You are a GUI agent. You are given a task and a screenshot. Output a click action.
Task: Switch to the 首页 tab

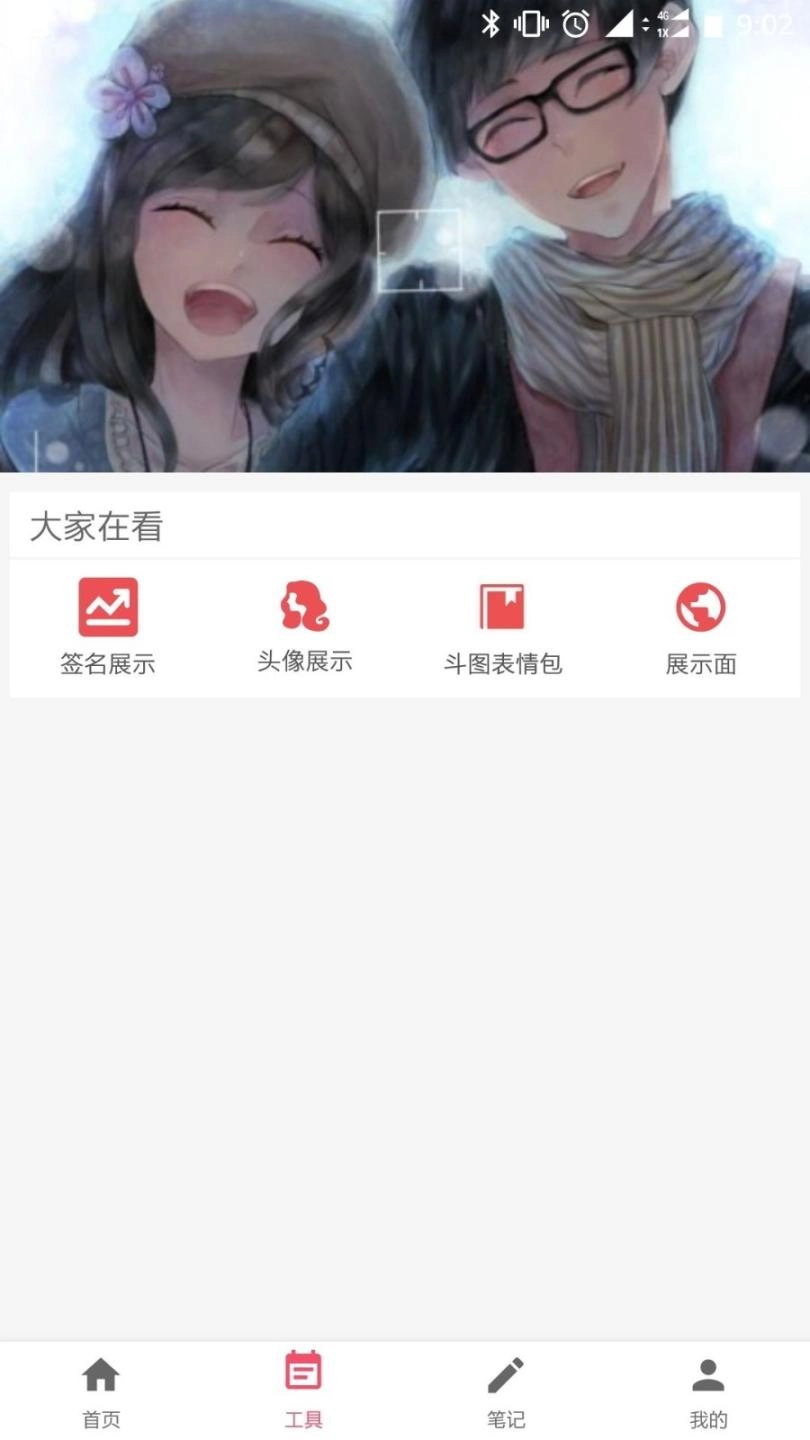click(101, 1392)
